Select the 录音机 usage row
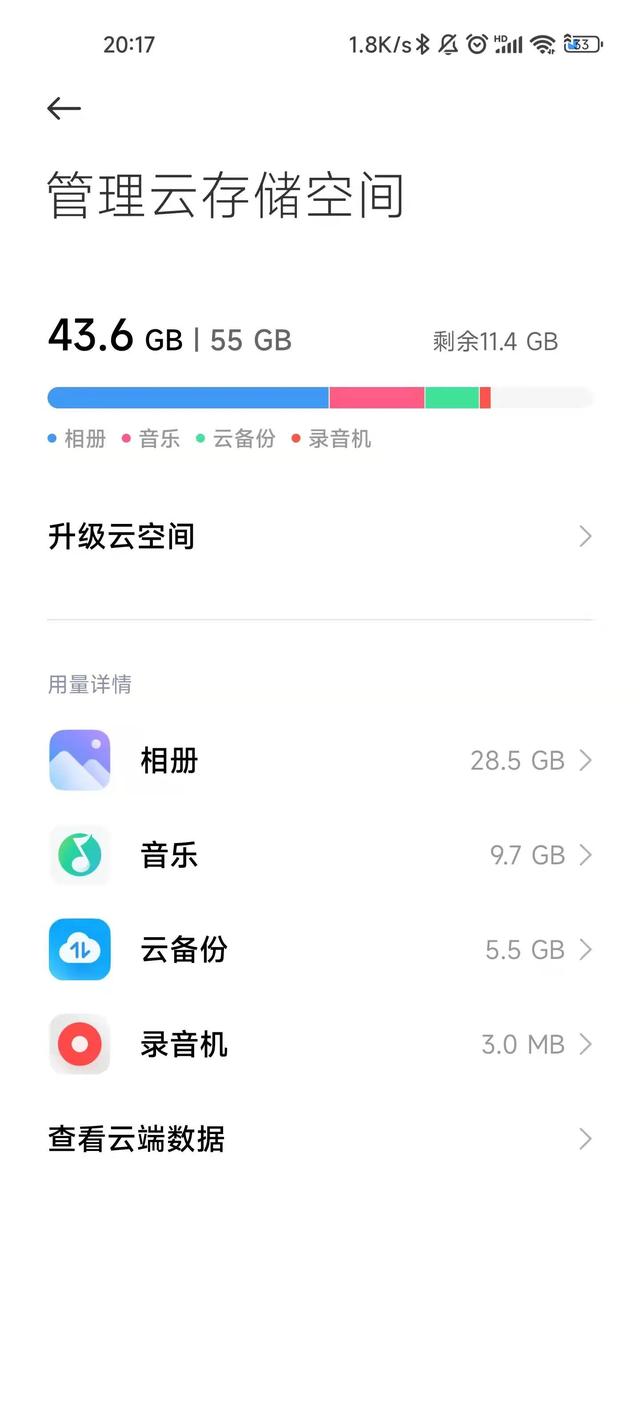 click(320, 1044)
